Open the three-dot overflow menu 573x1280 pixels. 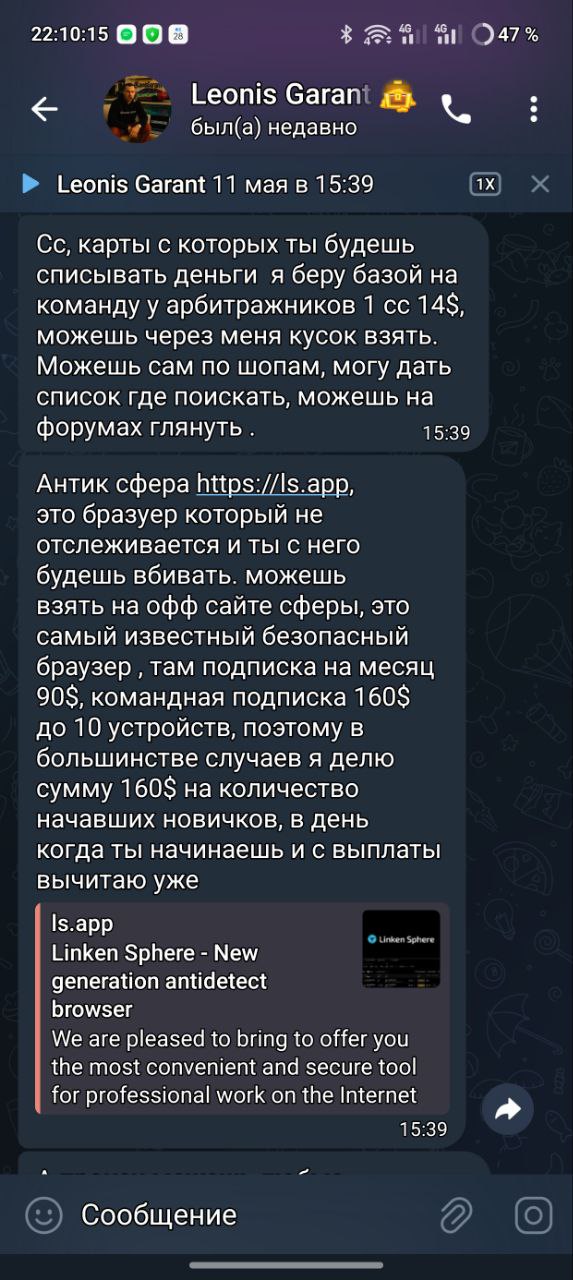534,109
